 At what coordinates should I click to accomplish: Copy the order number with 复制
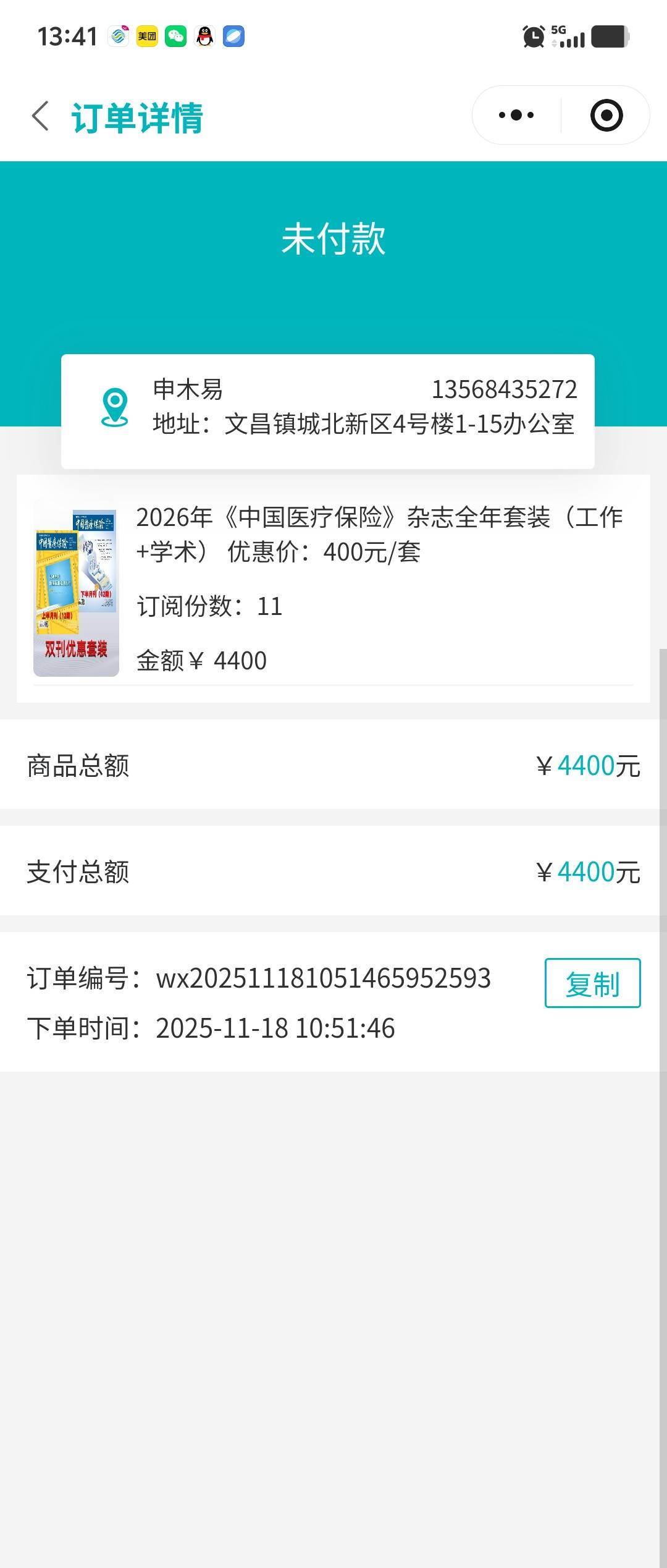pos(592,983)
